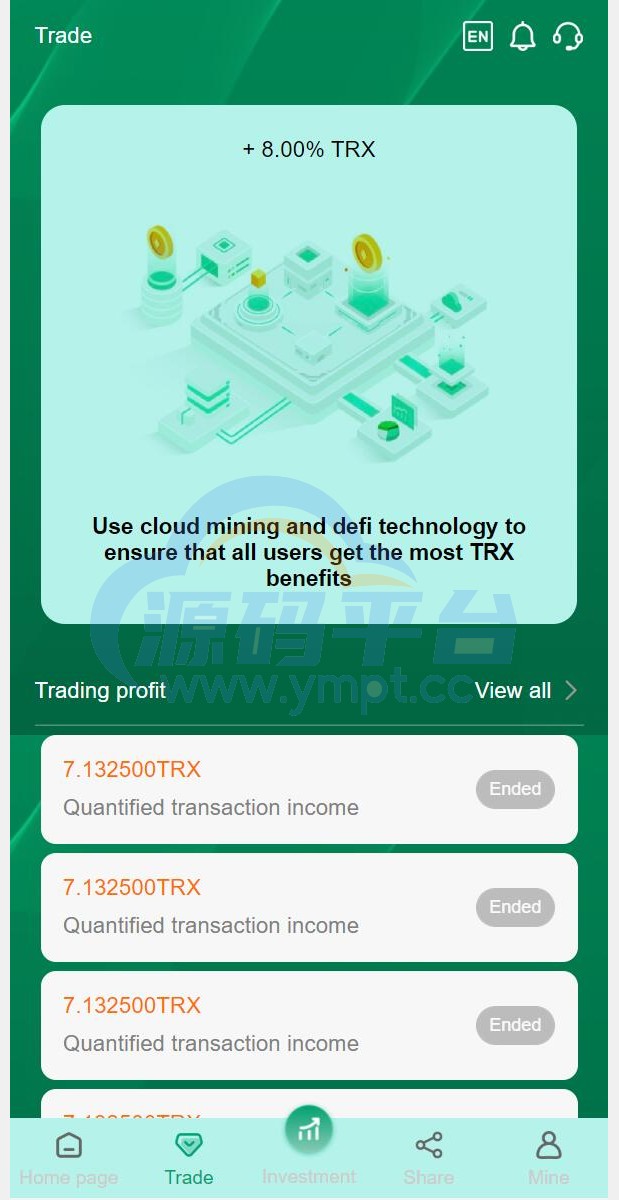The image size is (619, 1200).
Task: Select the Trade tab
Action: tap(189, 1158)
